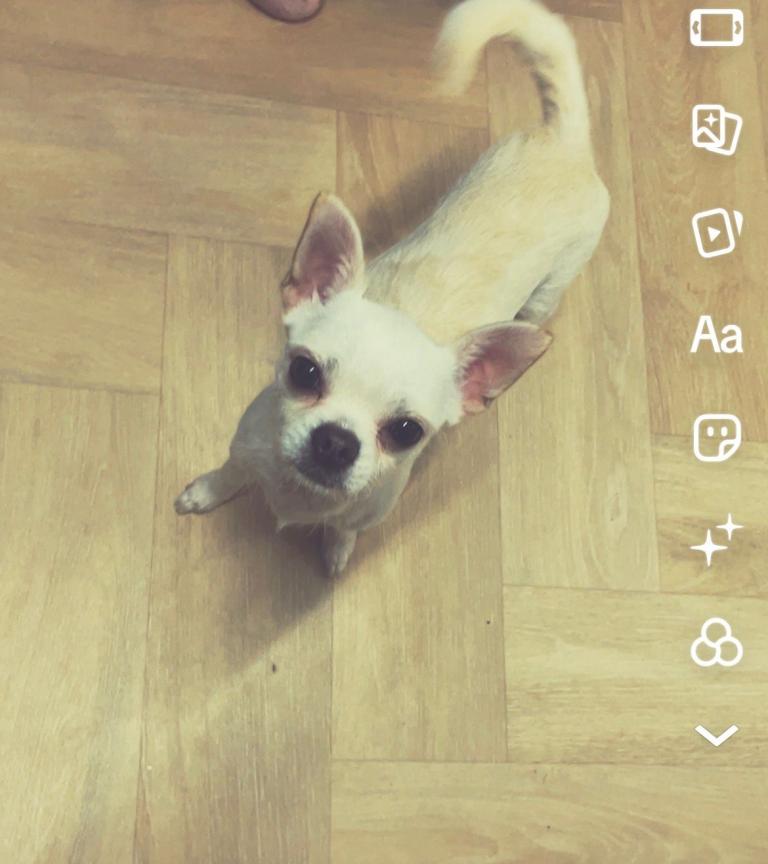The image size is (768, 864).
Task: Open the sparkle effects tool
Action: (717, 541)
